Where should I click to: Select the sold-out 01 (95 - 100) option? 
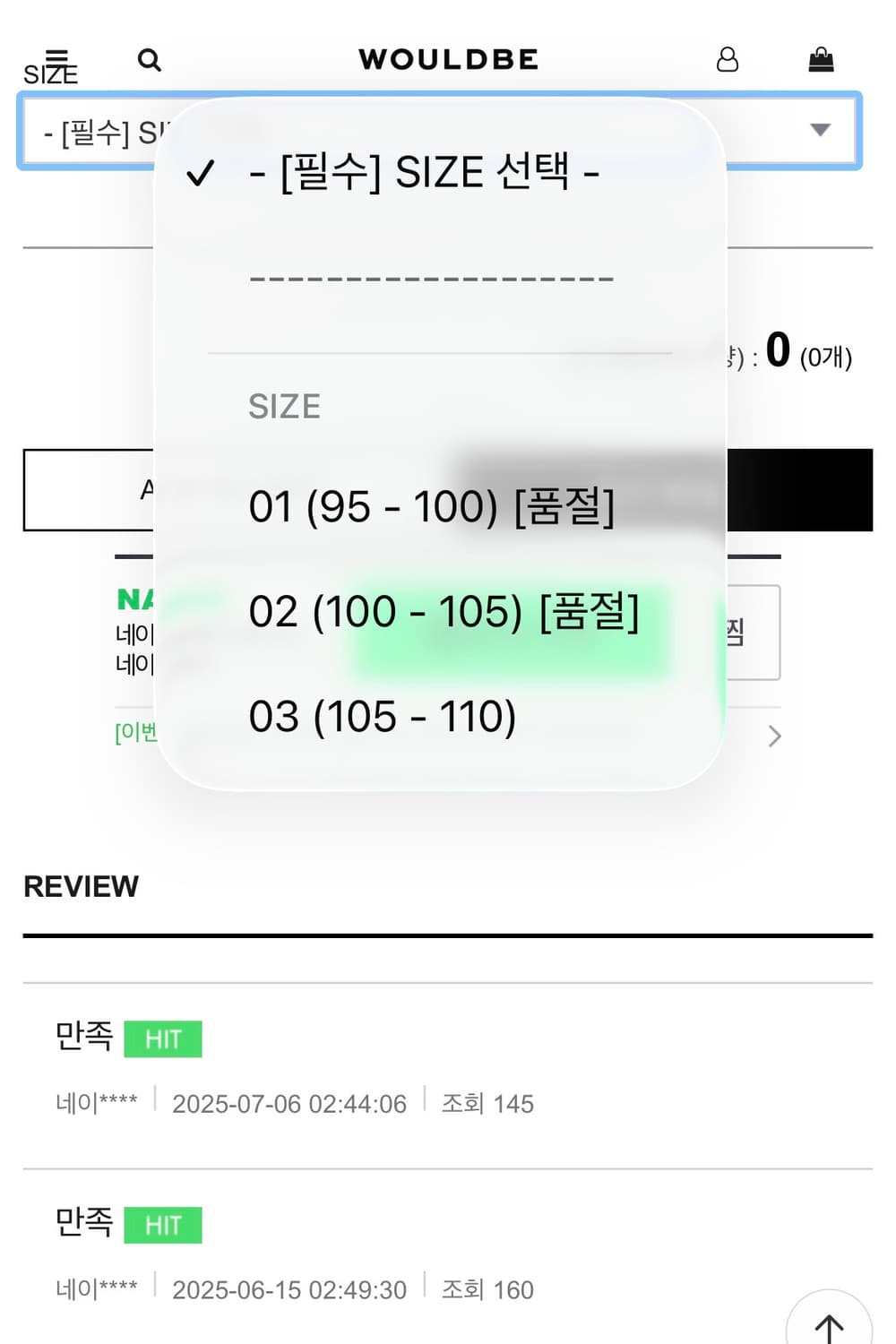click(x=433, y=506)
